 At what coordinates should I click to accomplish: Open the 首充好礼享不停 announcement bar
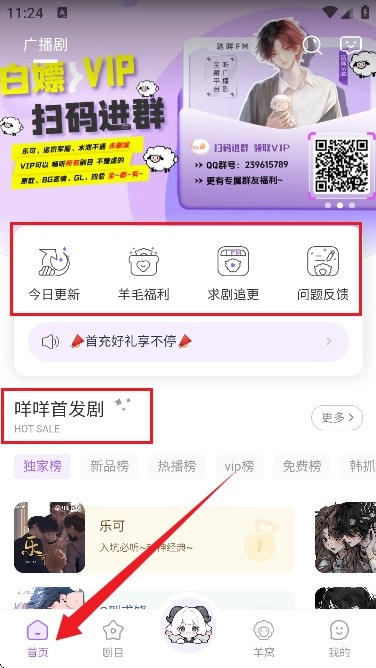pyautogui.click(x=188, y=342)
